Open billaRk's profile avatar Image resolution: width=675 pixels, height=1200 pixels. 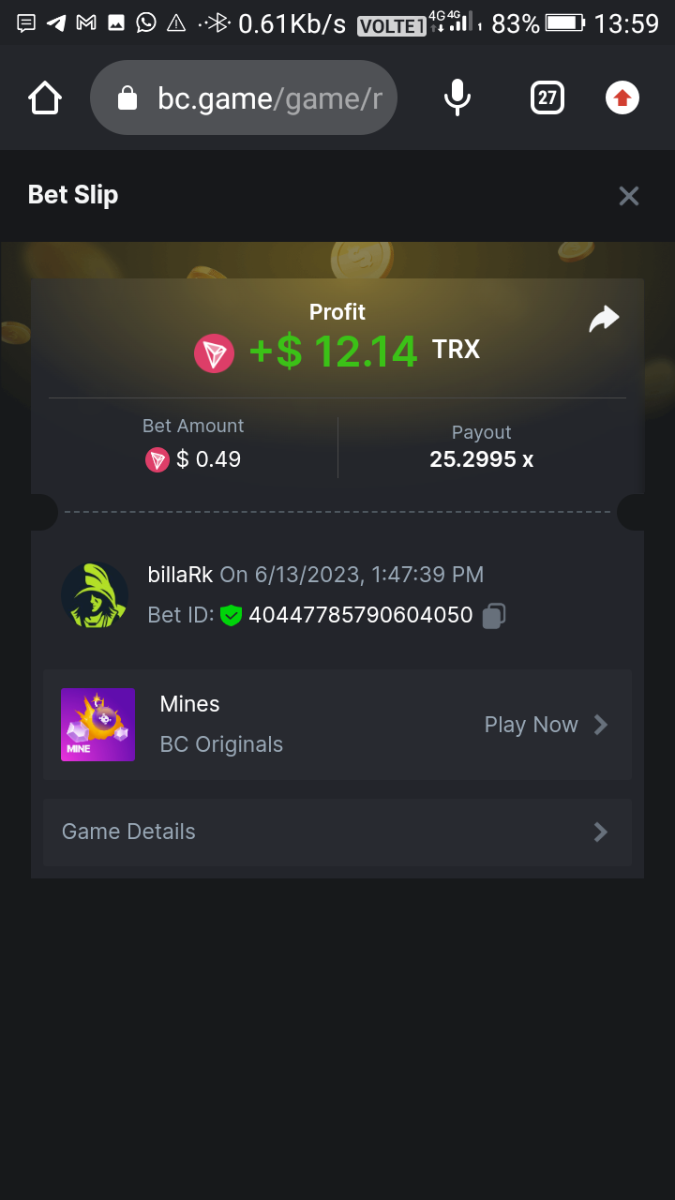[95, 595]
